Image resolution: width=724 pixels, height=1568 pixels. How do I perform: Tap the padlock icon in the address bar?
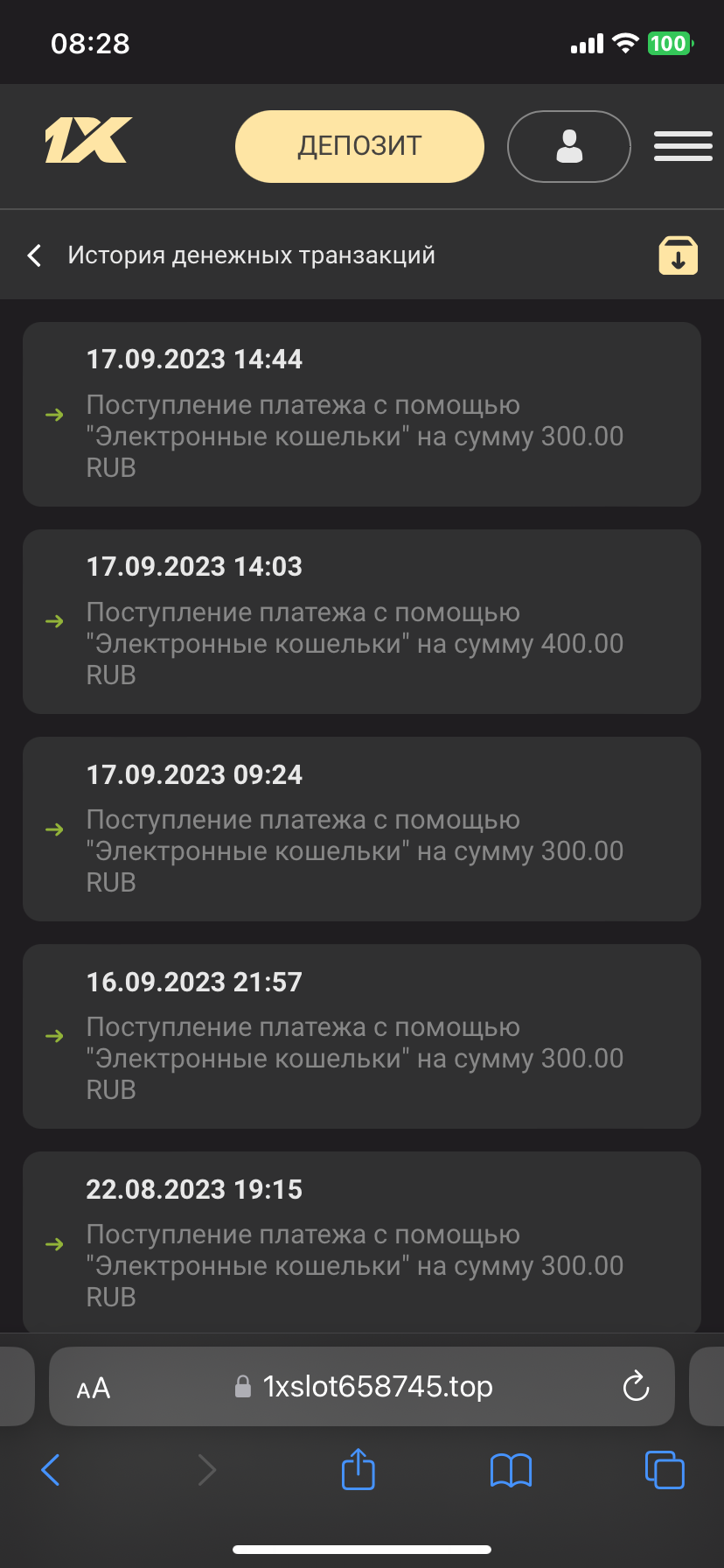240,1387
